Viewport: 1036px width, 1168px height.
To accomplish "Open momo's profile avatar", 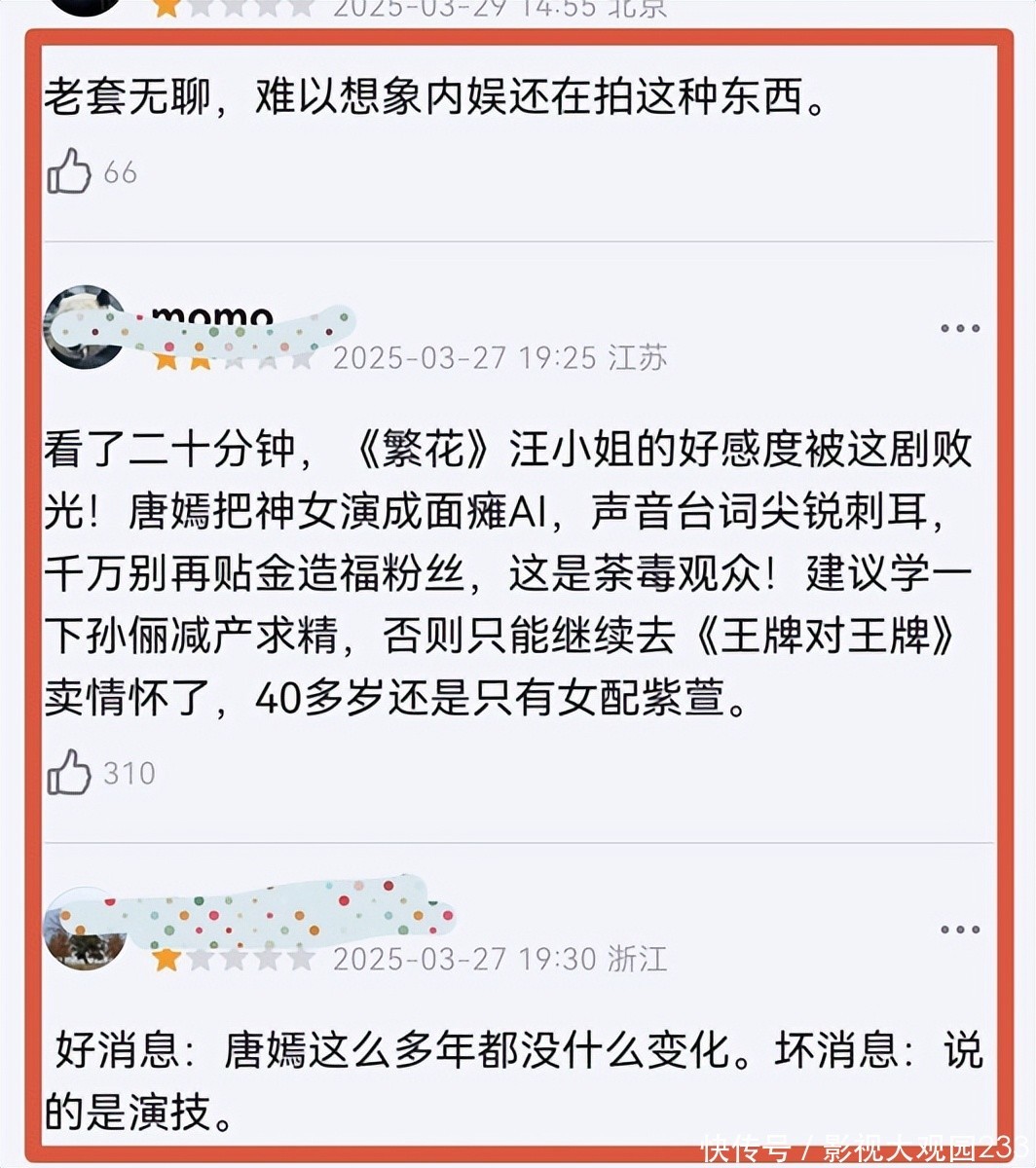I will tap(86, 328).
